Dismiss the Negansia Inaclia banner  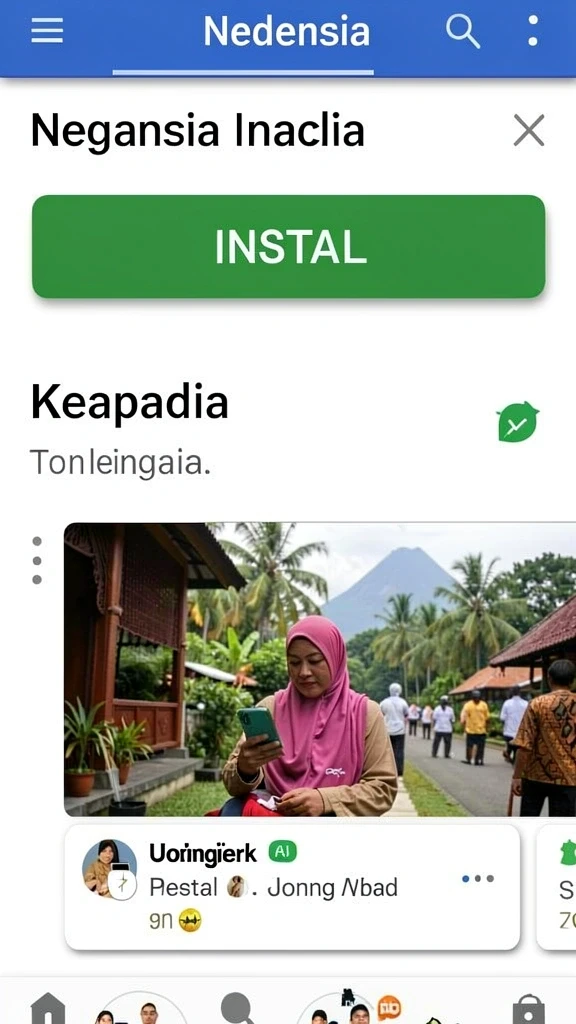point(528,131)
